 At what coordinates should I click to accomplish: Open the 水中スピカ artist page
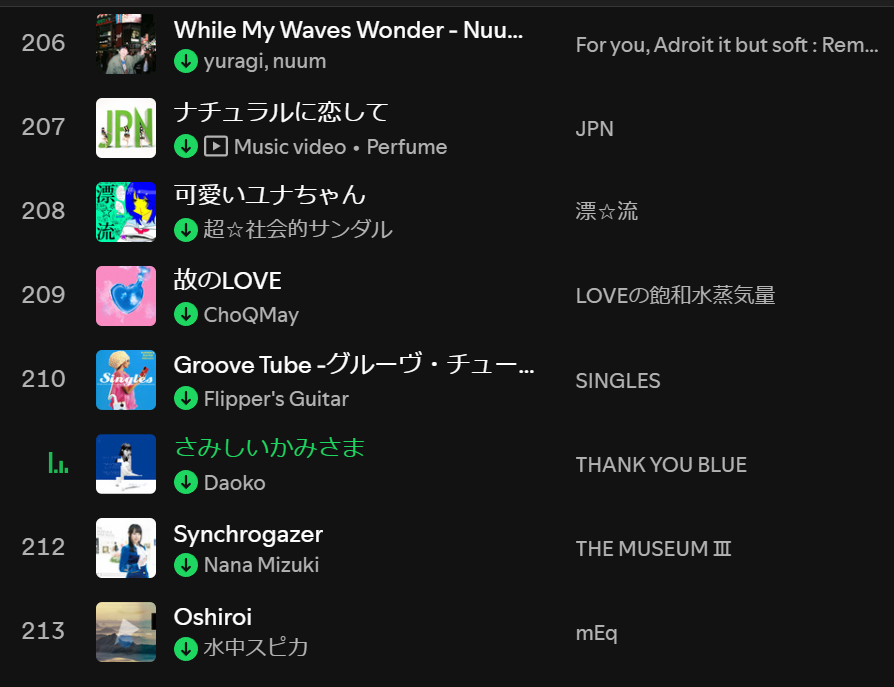point(256,649)
